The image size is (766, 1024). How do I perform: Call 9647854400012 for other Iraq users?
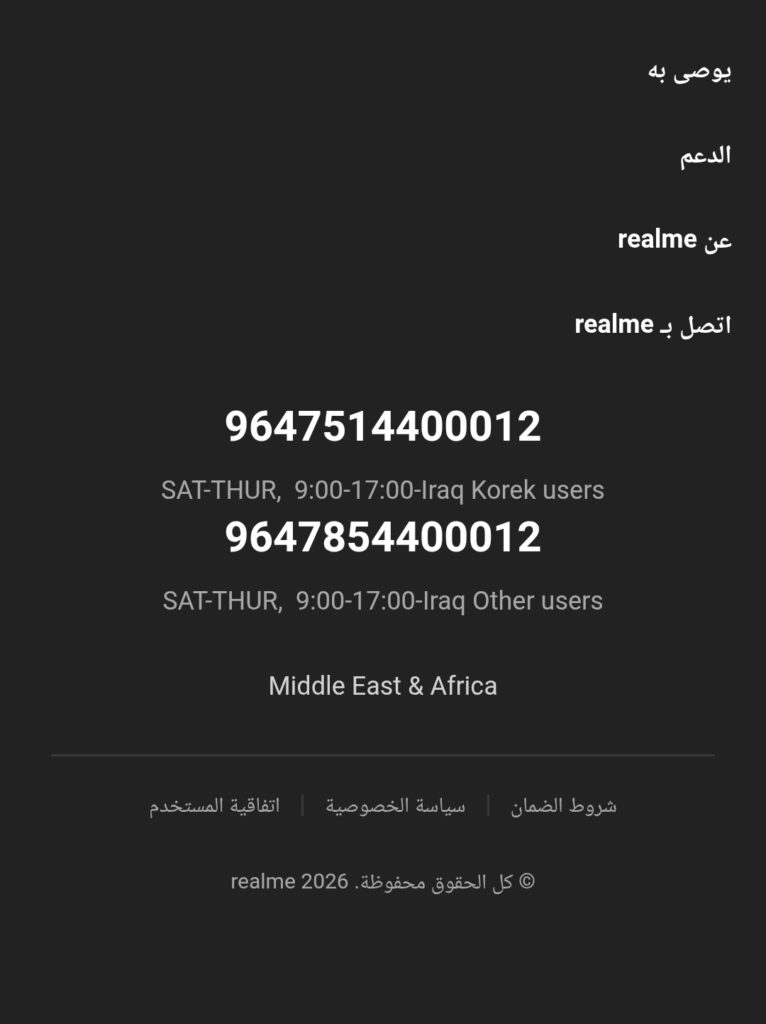pos(383,538)
